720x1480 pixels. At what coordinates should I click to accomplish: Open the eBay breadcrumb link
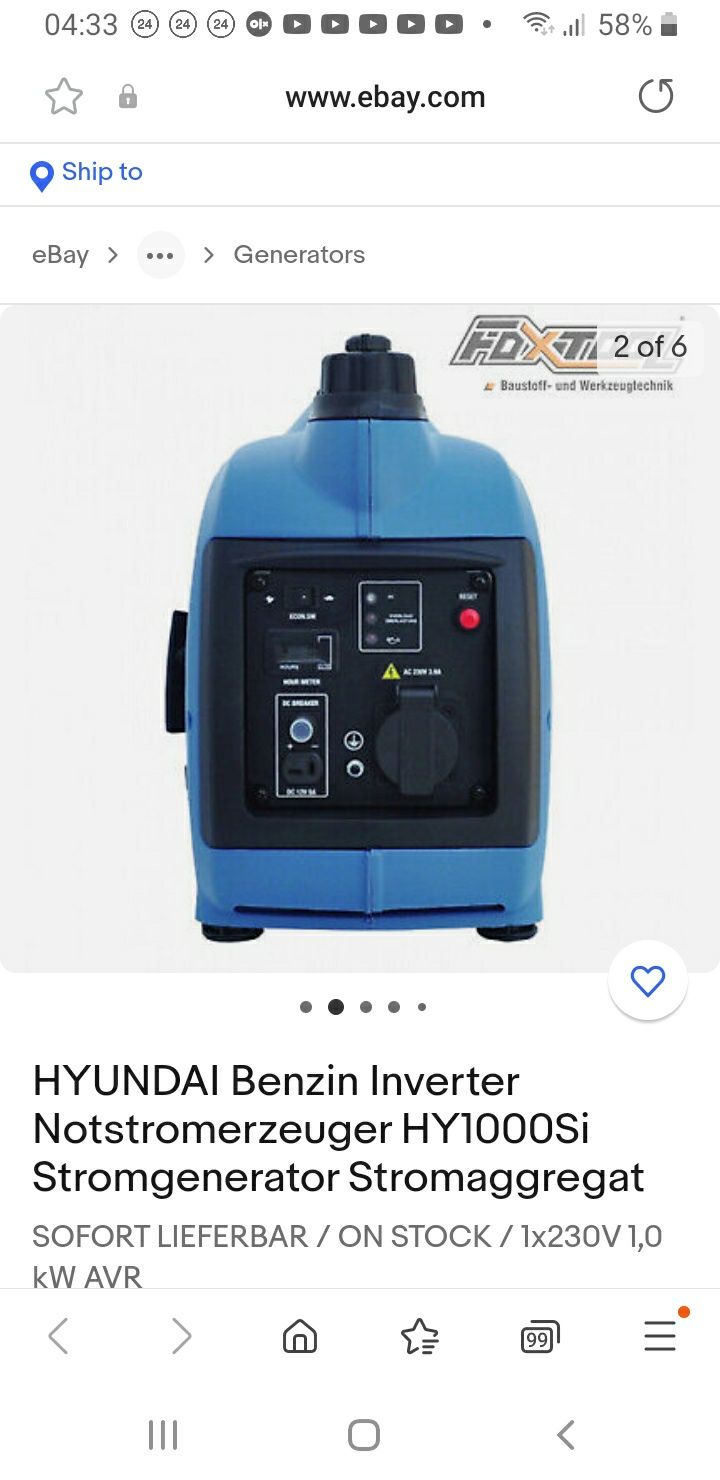coord(60,255)
